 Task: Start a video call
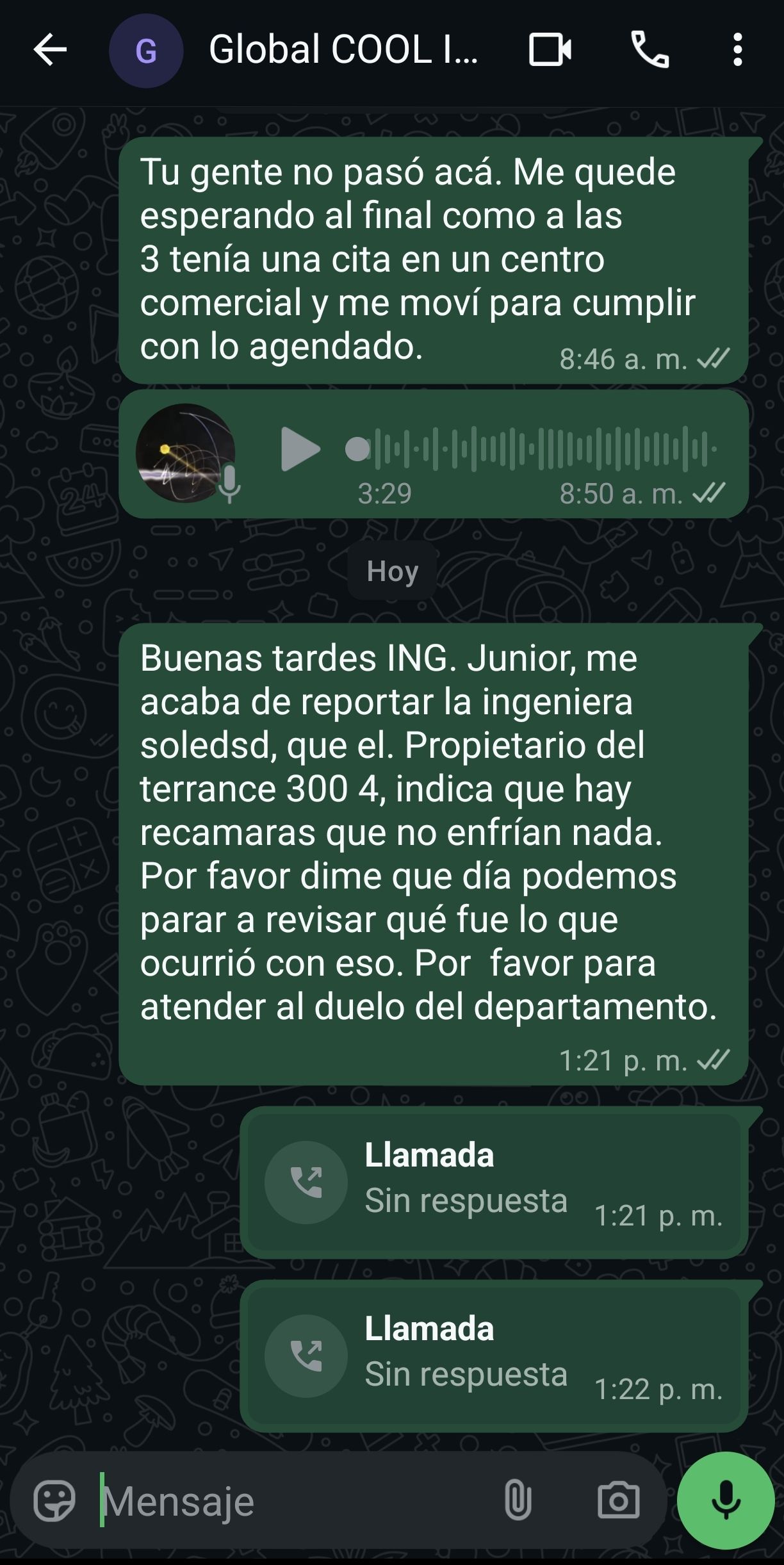[x=550, y=50]
